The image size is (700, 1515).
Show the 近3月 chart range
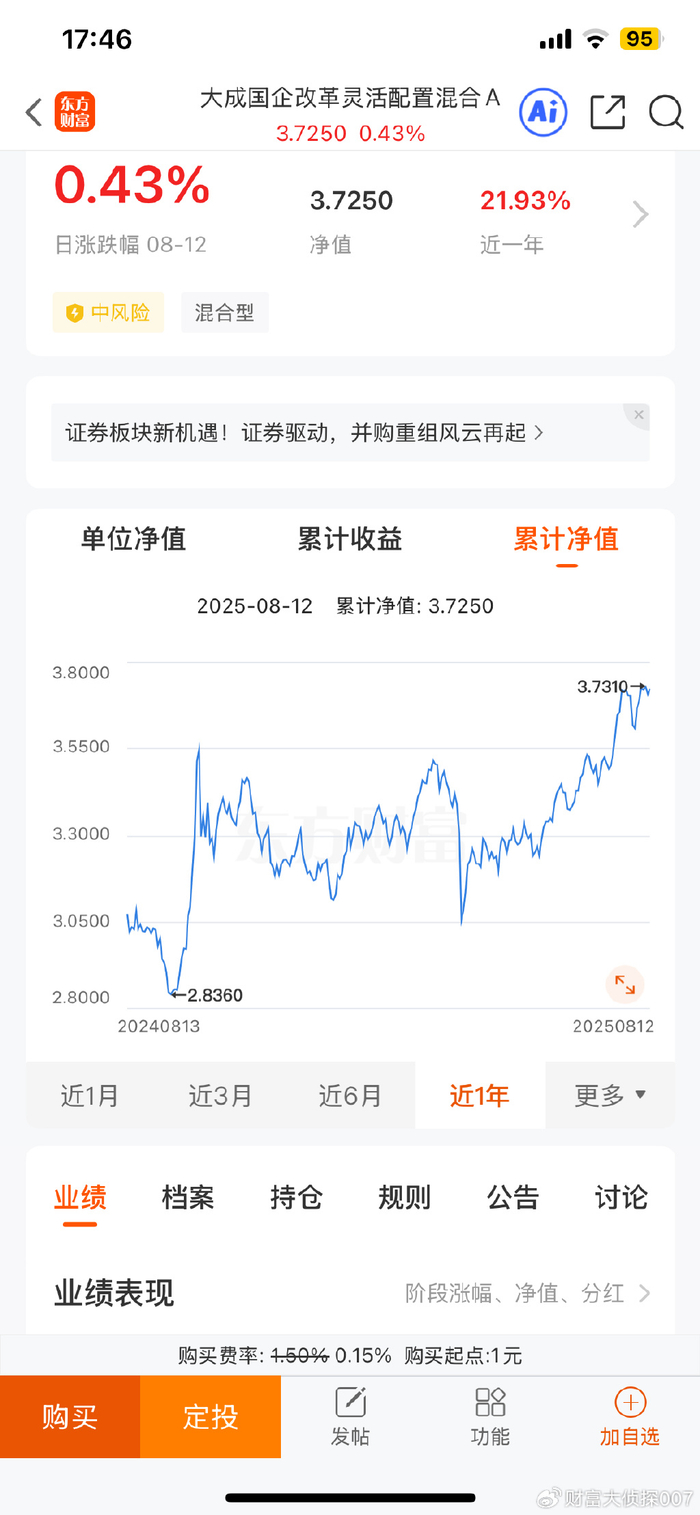220,1096
